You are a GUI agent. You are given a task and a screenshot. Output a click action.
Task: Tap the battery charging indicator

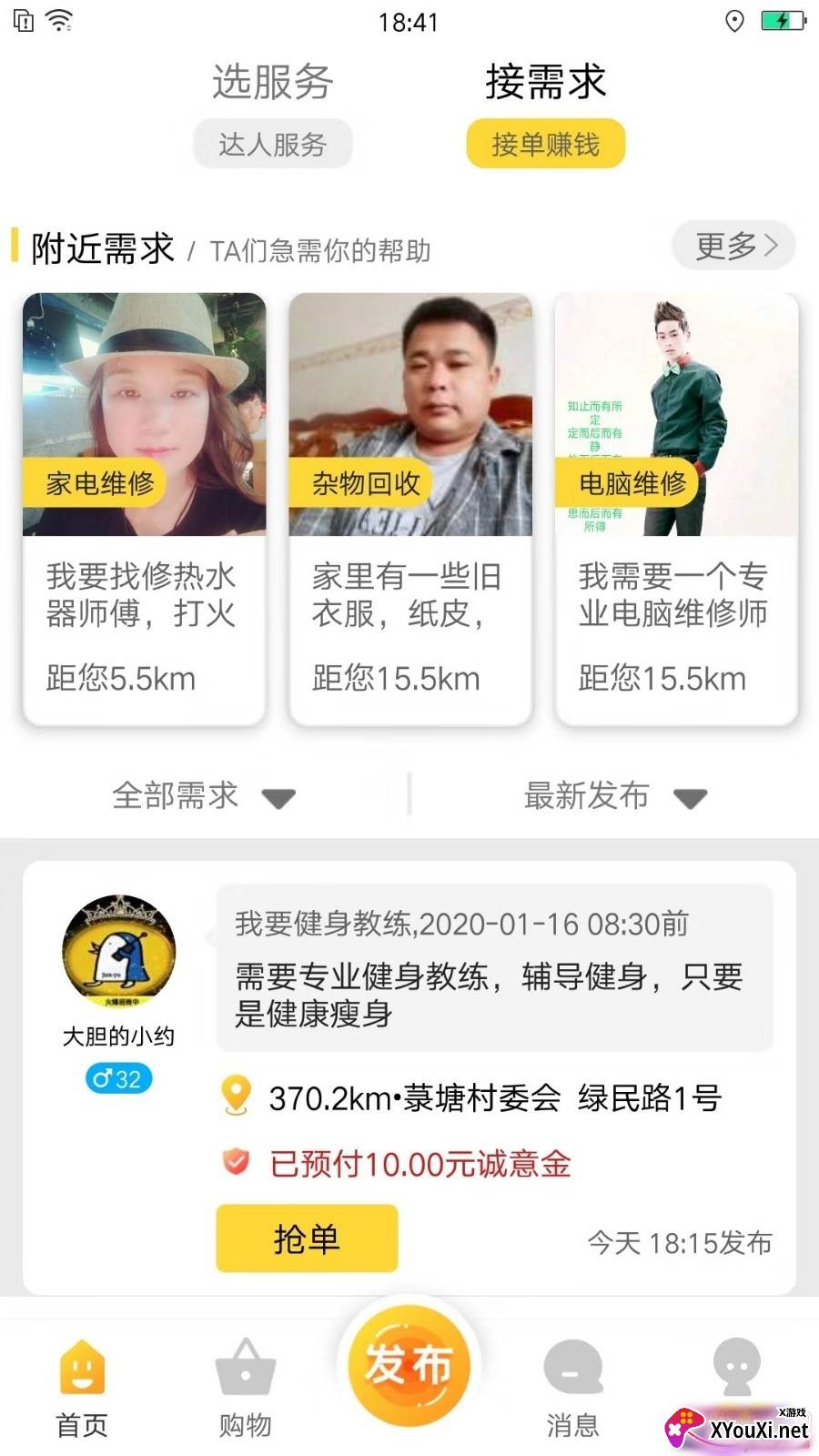coord(783,20)
